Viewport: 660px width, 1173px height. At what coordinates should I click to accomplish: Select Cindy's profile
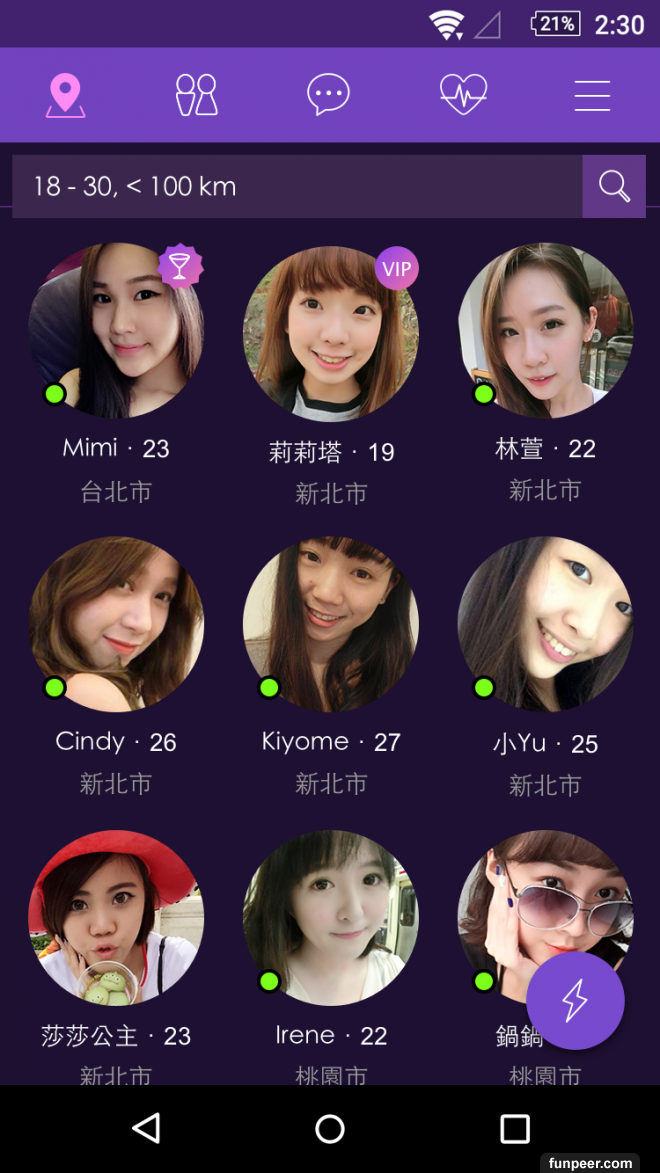116,625
